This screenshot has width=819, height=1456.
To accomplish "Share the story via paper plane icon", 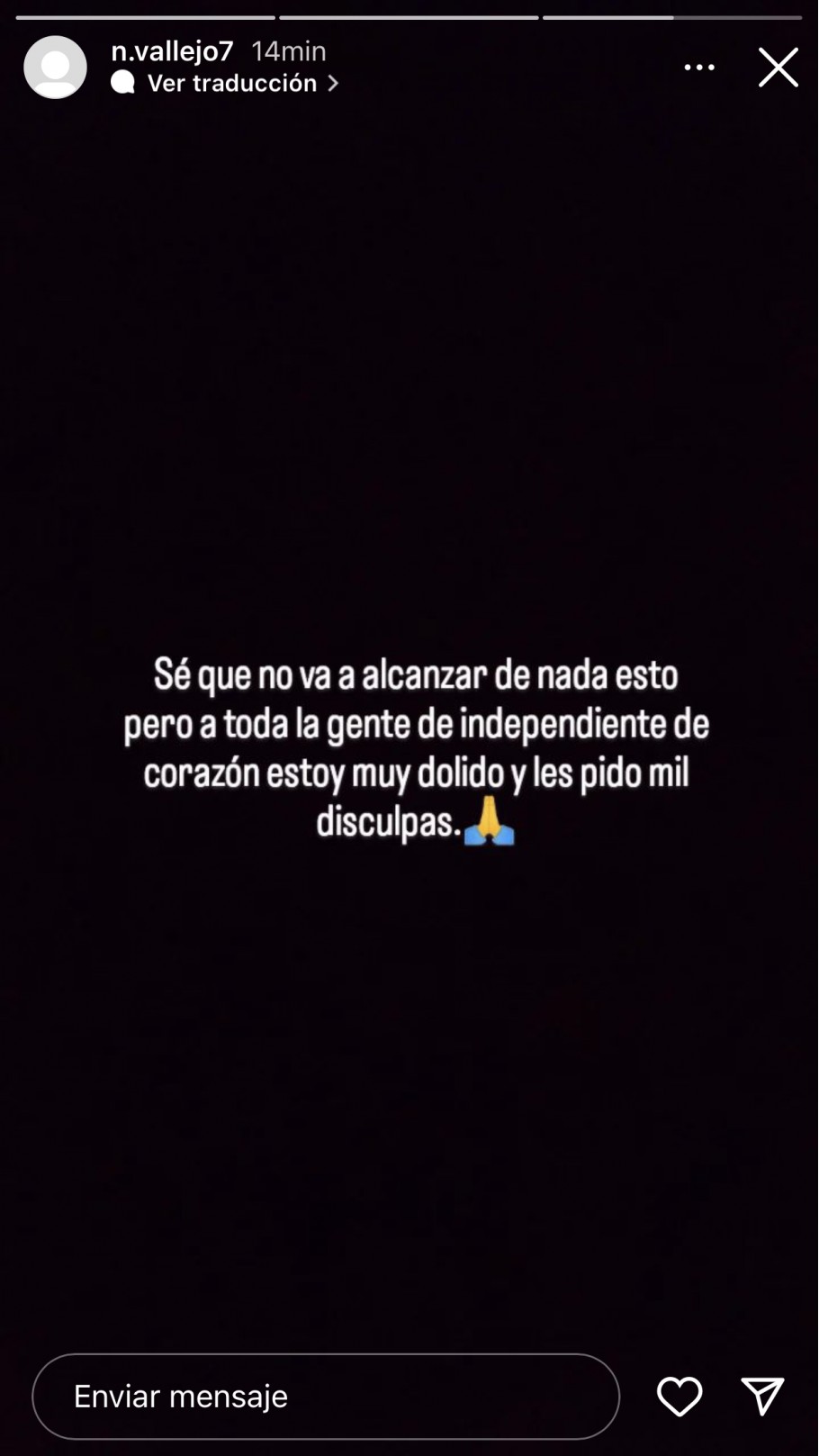I will 762,1396.
